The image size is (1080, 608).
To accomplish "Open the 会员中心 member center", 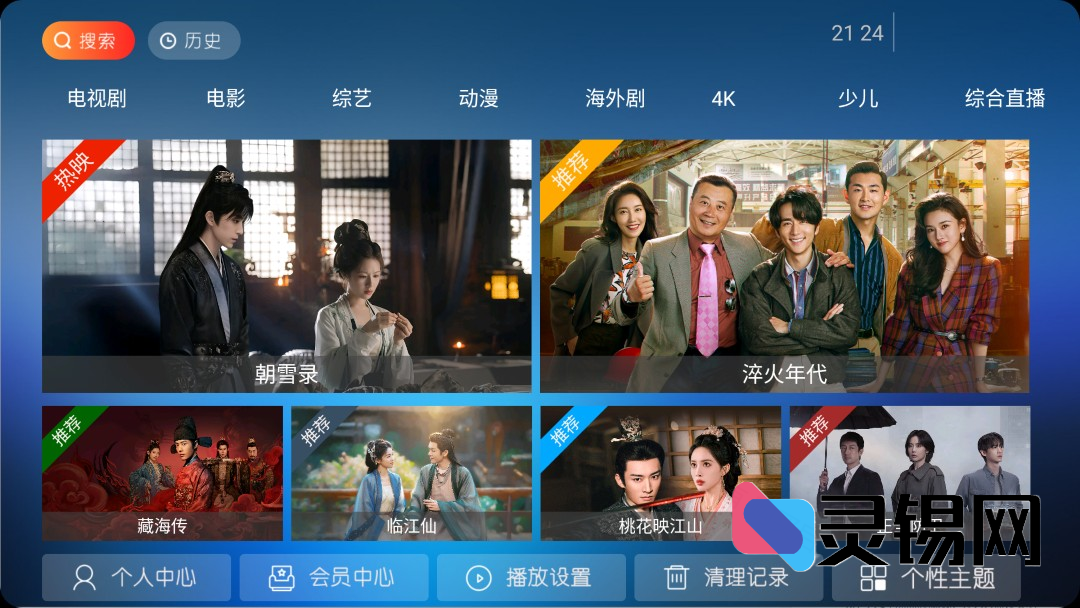I will click(x=333, y=577).
